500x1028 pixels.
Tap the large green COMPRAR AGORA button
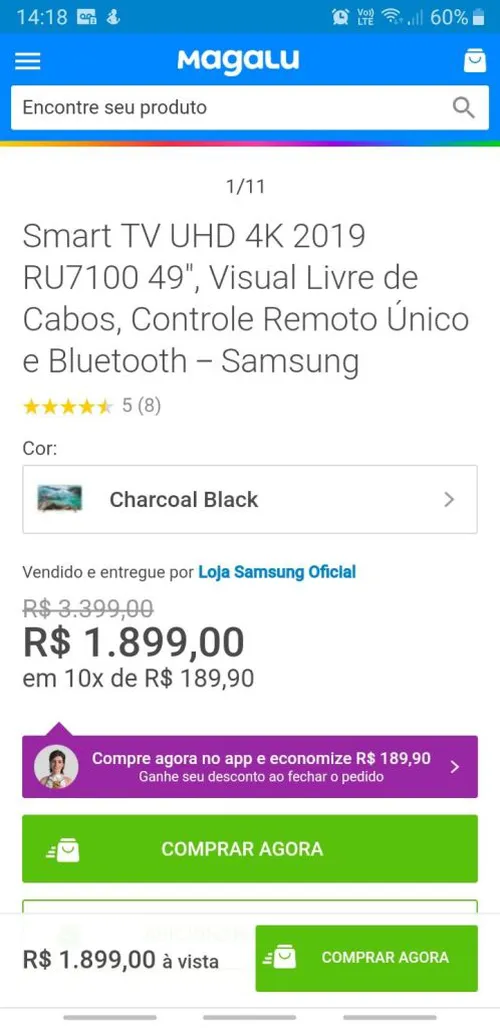(250, 849)
